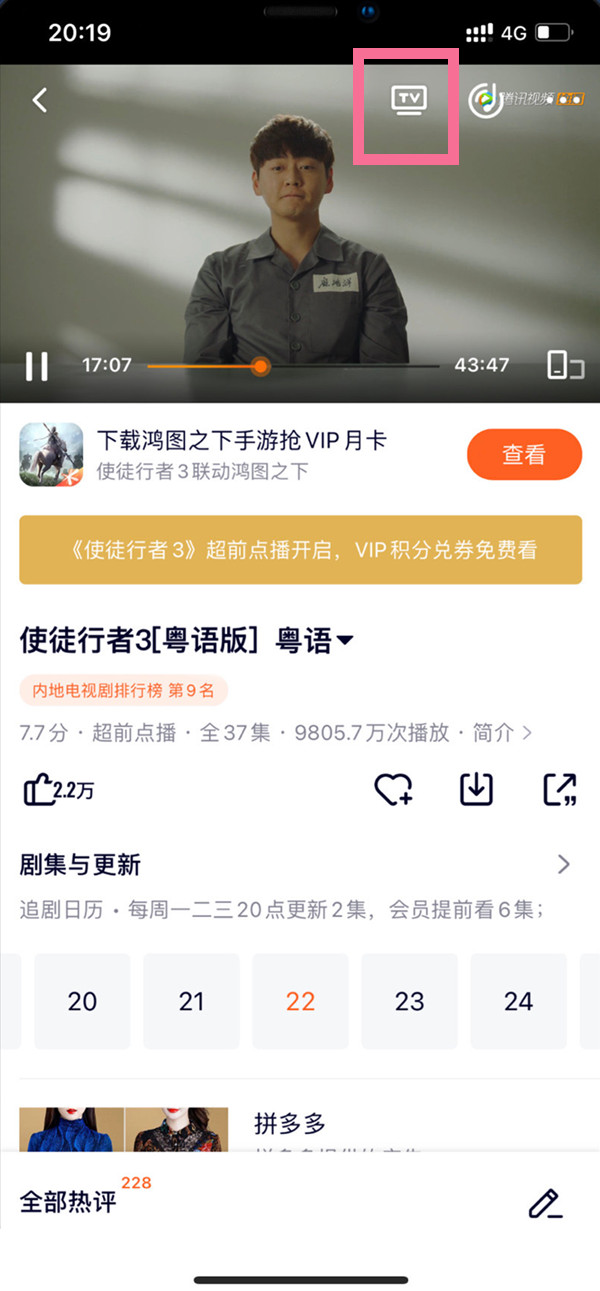
Task: Expand the 剧集与更新 episode list
Action: [x=563, y=865]
